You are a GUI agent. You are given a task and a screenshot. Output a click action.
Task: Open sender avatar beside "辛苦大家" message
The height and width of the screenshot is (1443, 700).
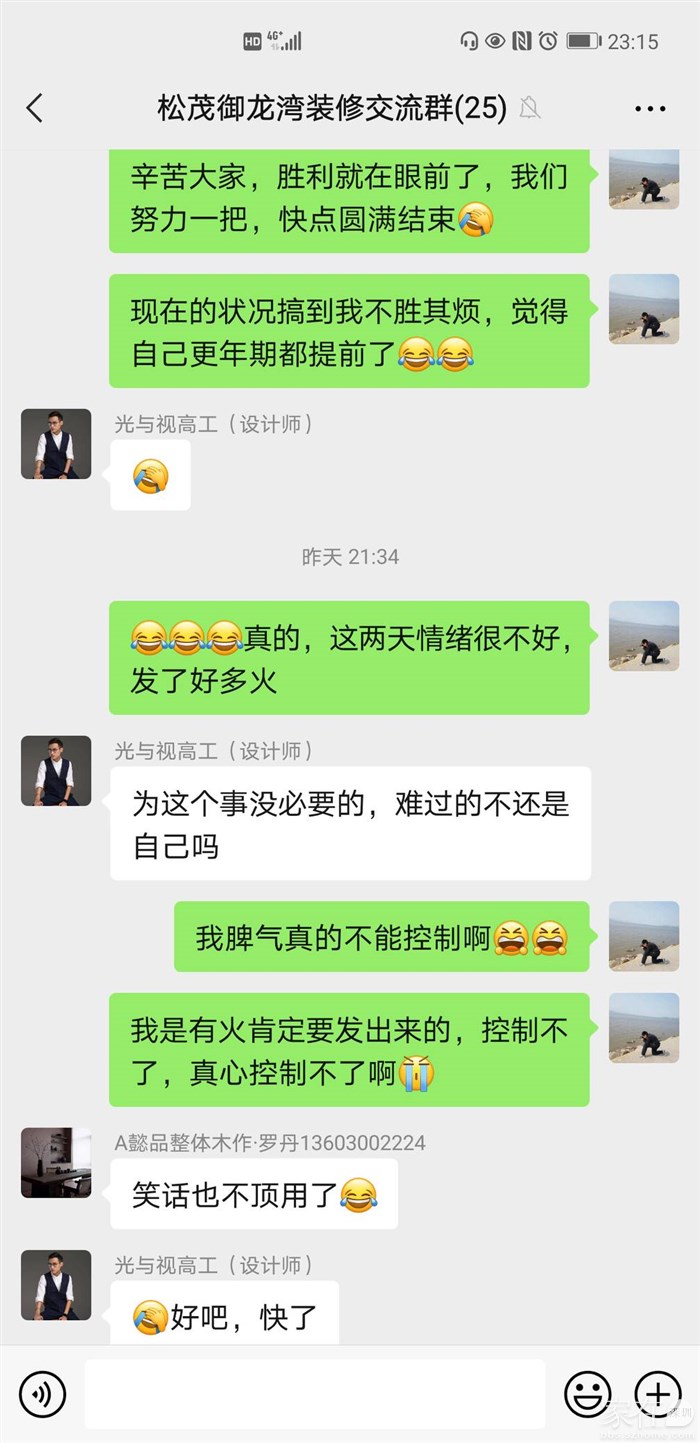coord(644,180)
